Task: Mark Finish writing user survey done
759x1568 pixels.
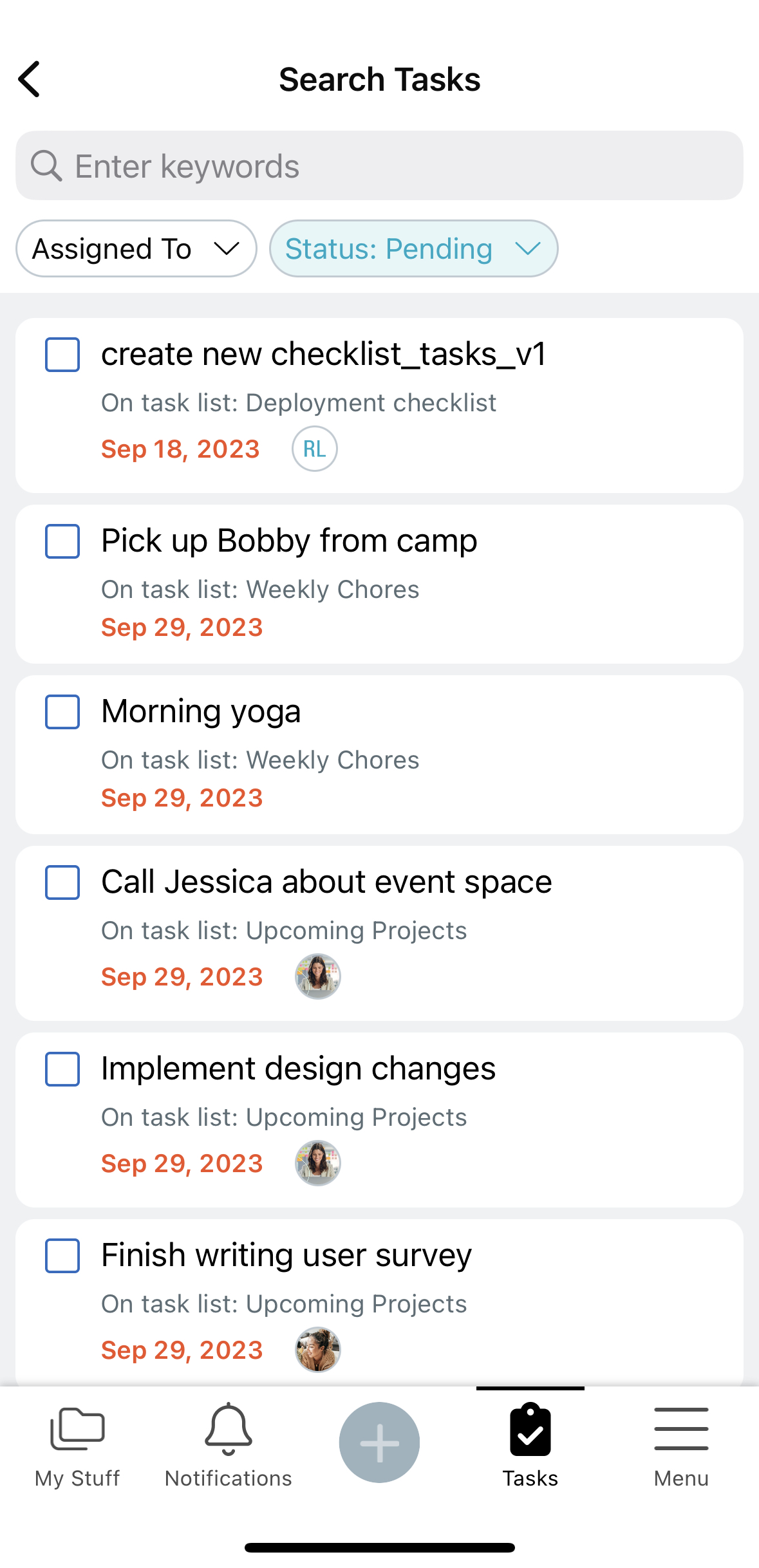Action: (x=62, y=1256)
